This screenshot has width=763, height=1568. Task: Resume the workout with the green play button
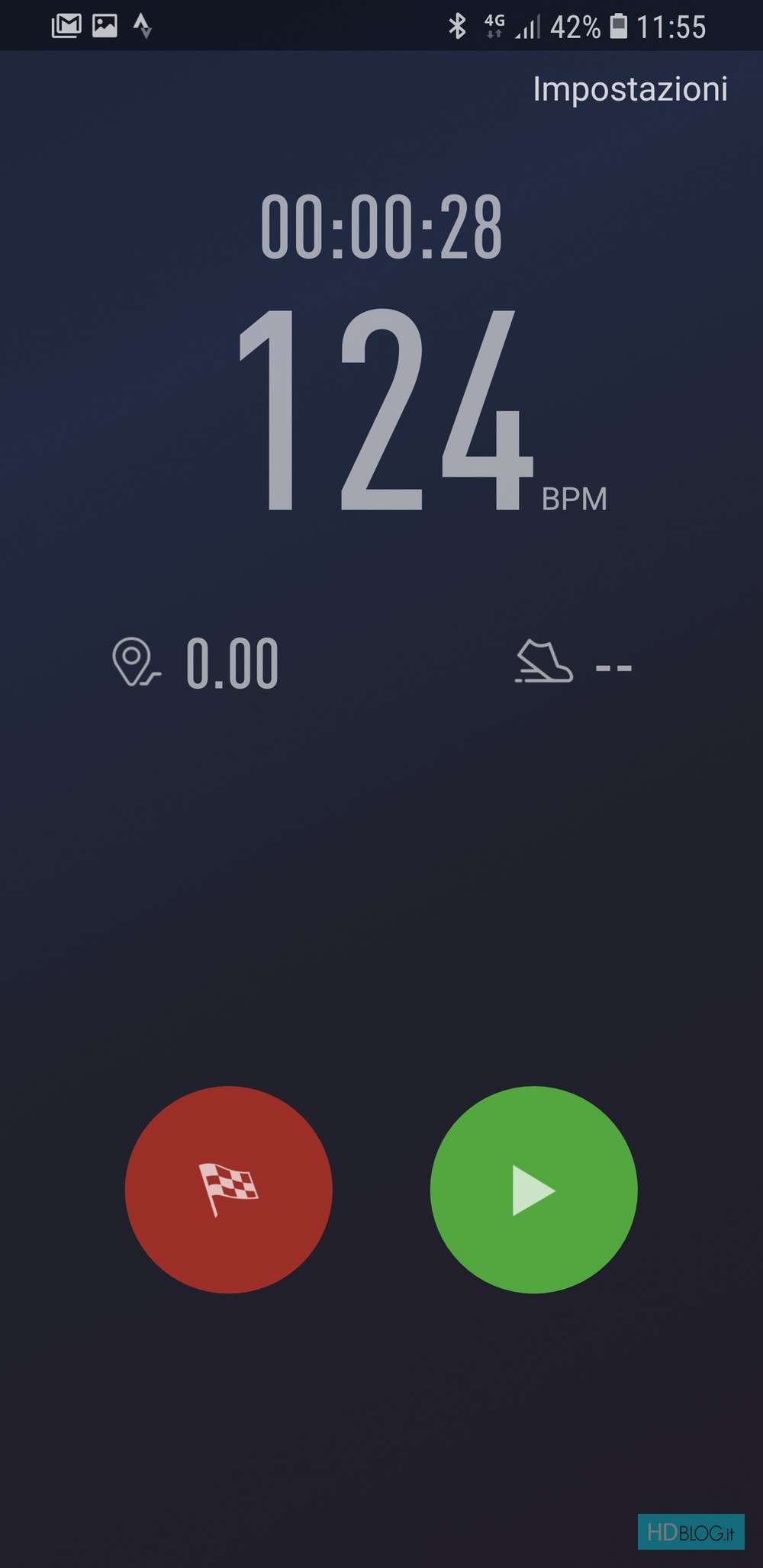(533, 1189)
